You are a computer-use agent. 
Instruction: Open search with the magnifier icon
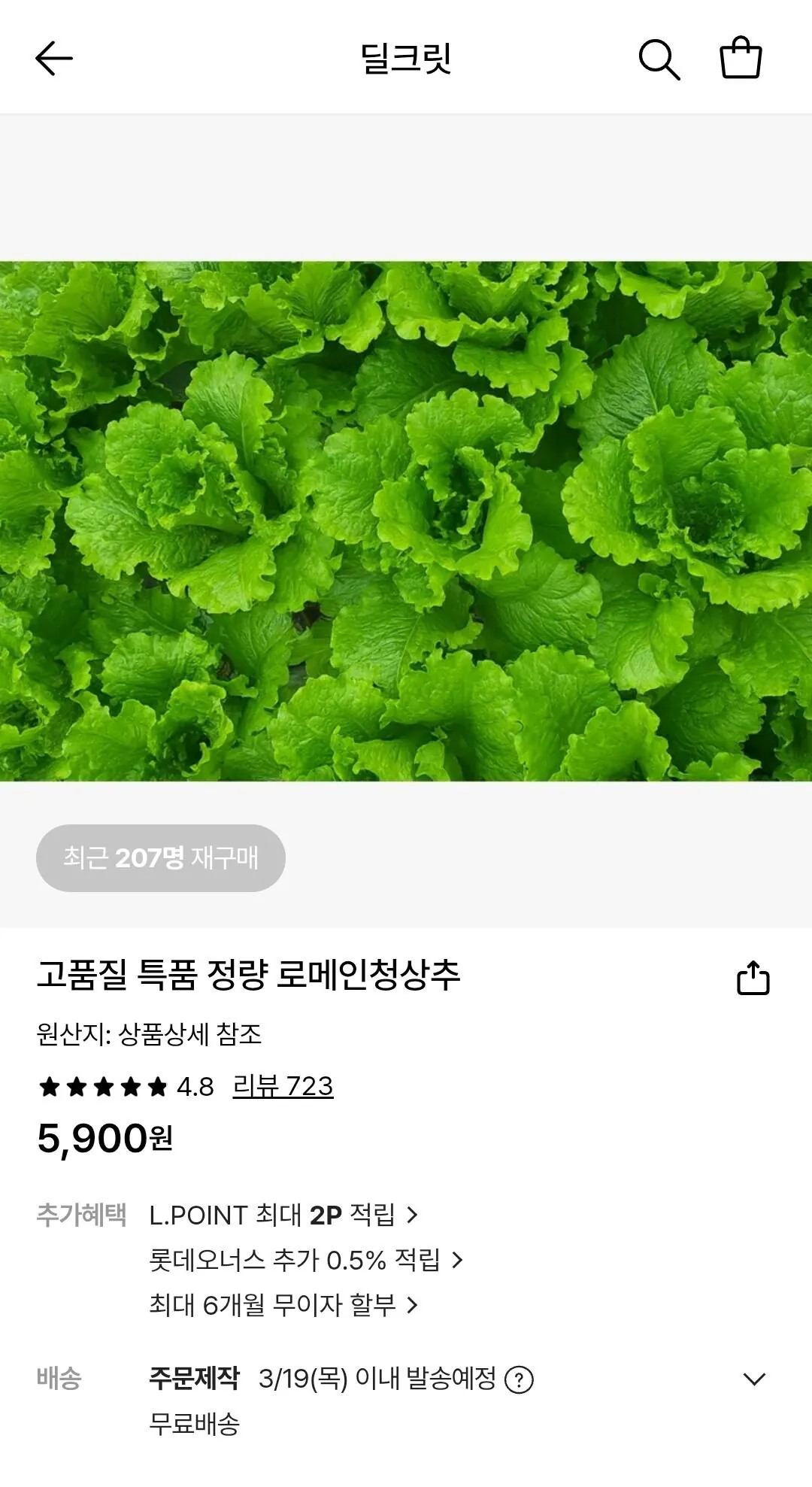tap(659, 60)
